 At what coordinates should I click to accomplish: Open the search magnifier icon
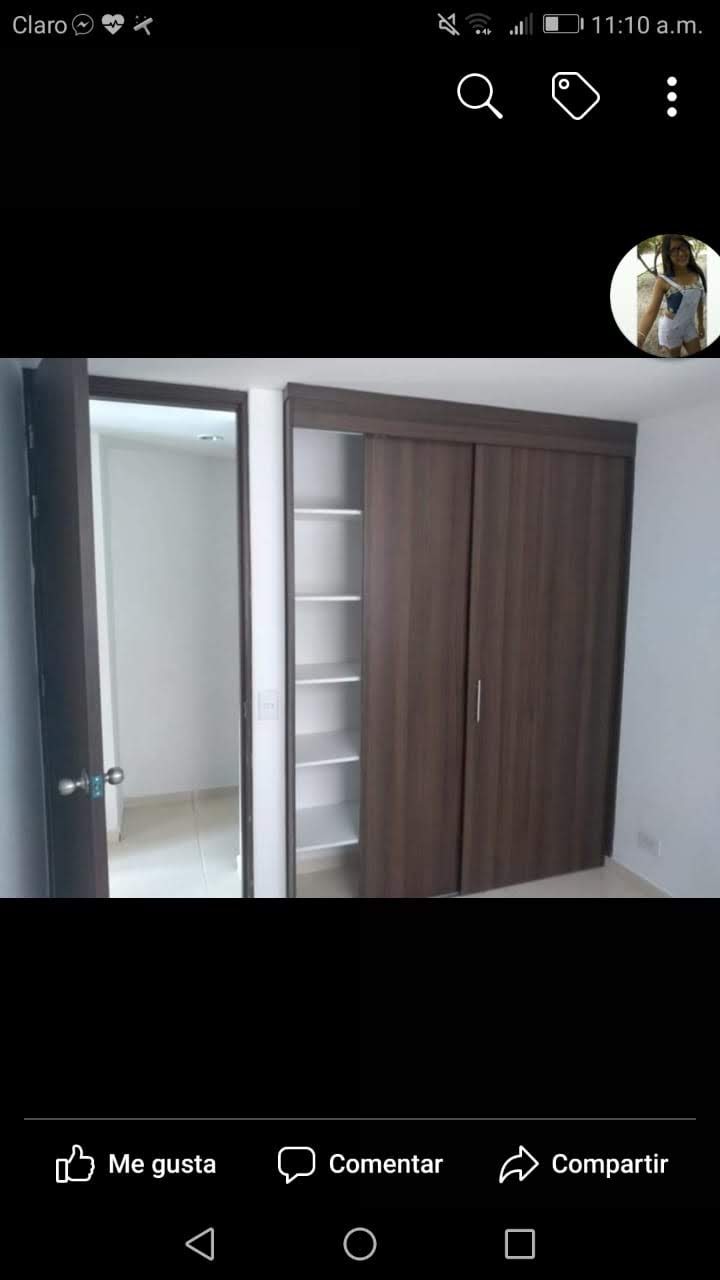tap(479, 97)
